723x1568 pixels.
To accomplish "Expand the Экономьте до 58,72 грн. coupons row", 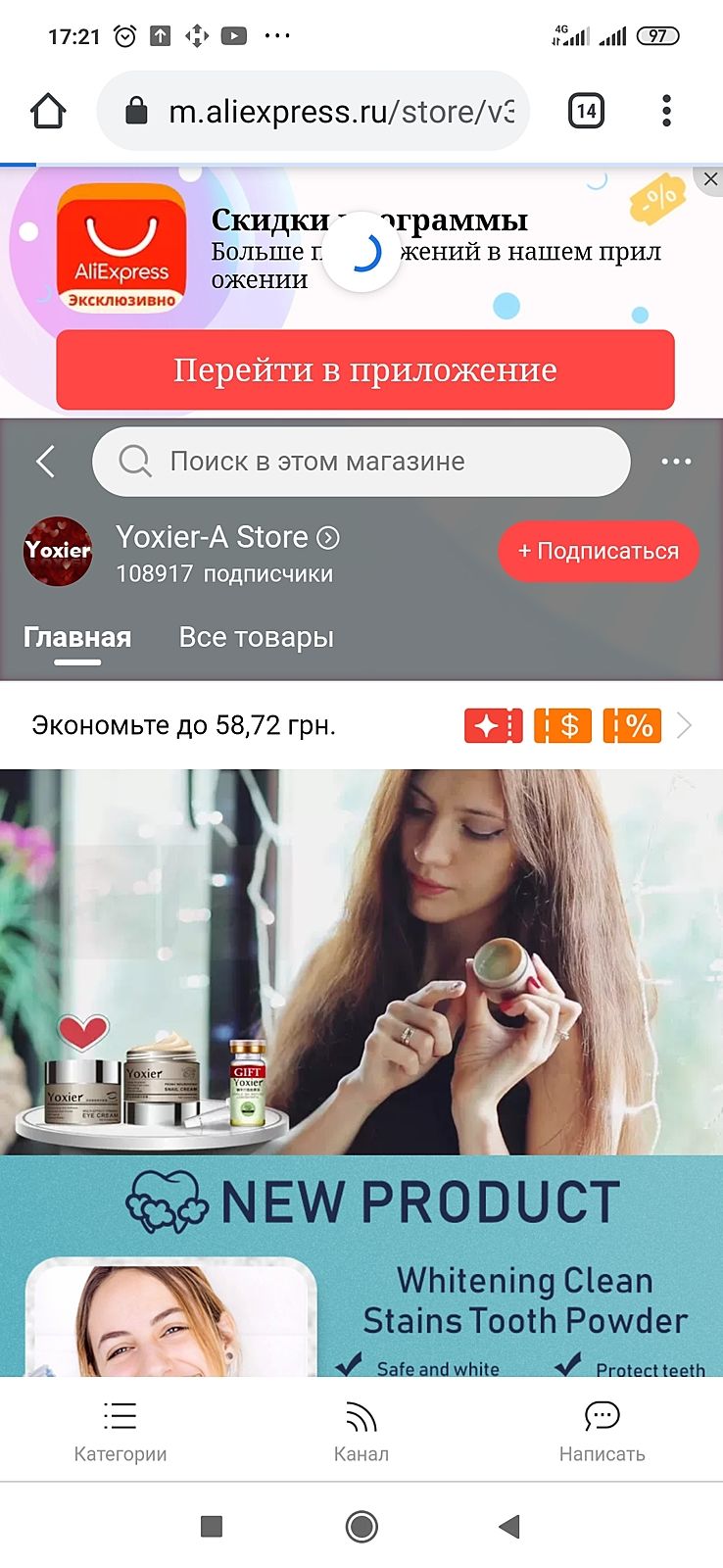I will [684, 725].
